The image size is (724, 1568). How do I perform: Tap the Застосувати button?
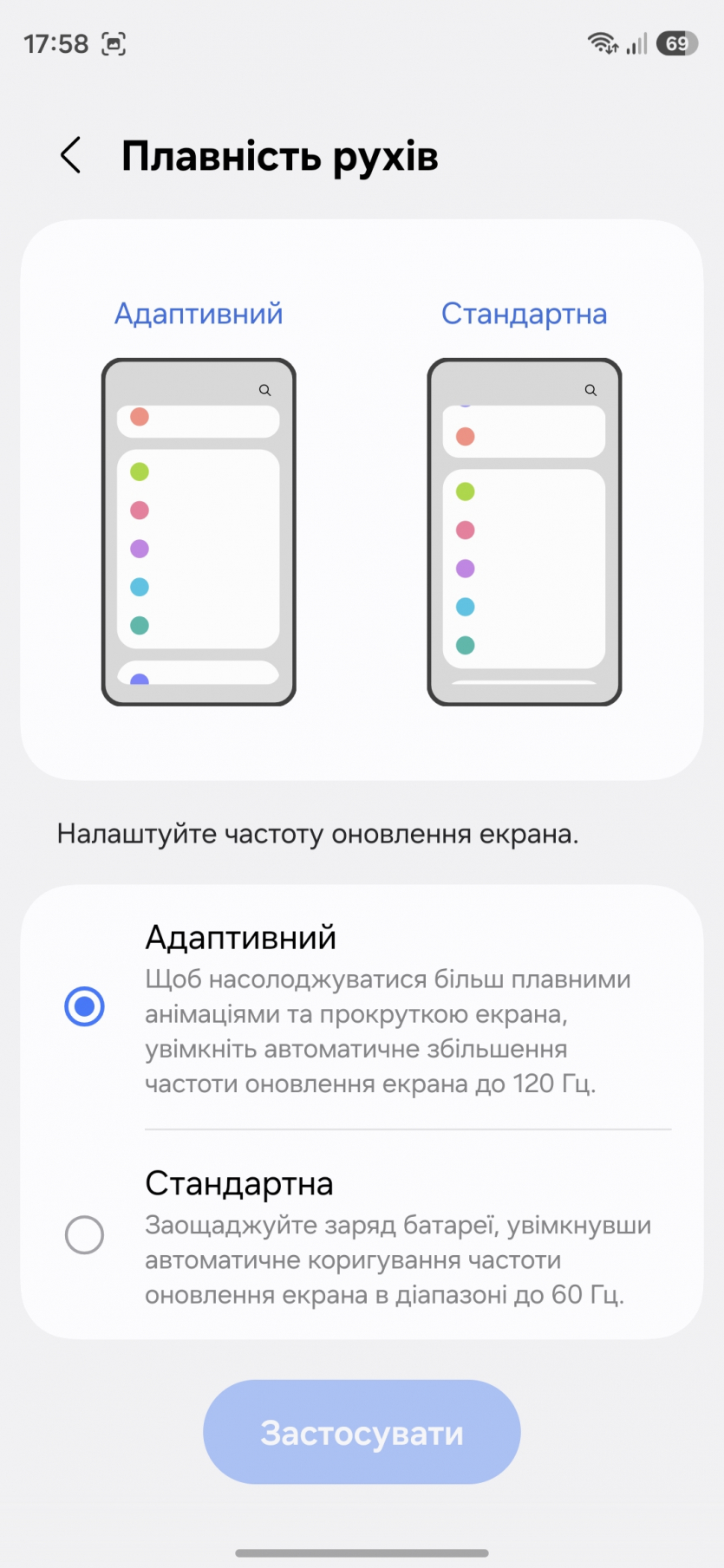[x=362, y=1432]
